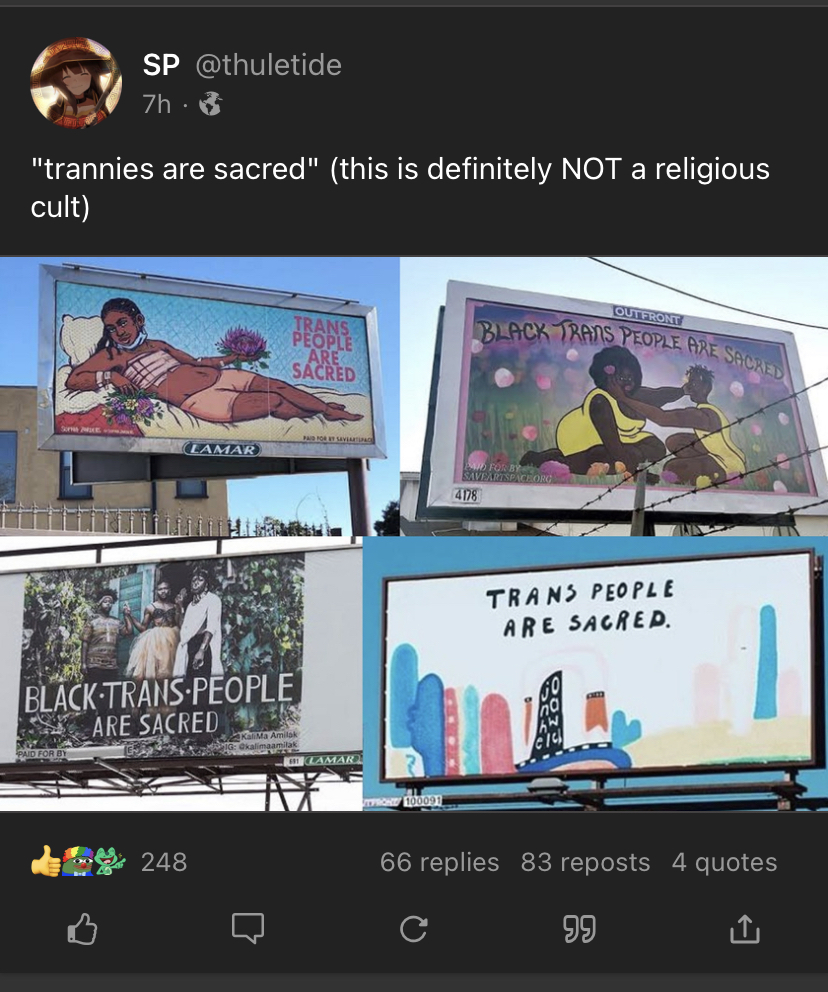
Task: Share this post via the share icon
Action: point(745,929)
